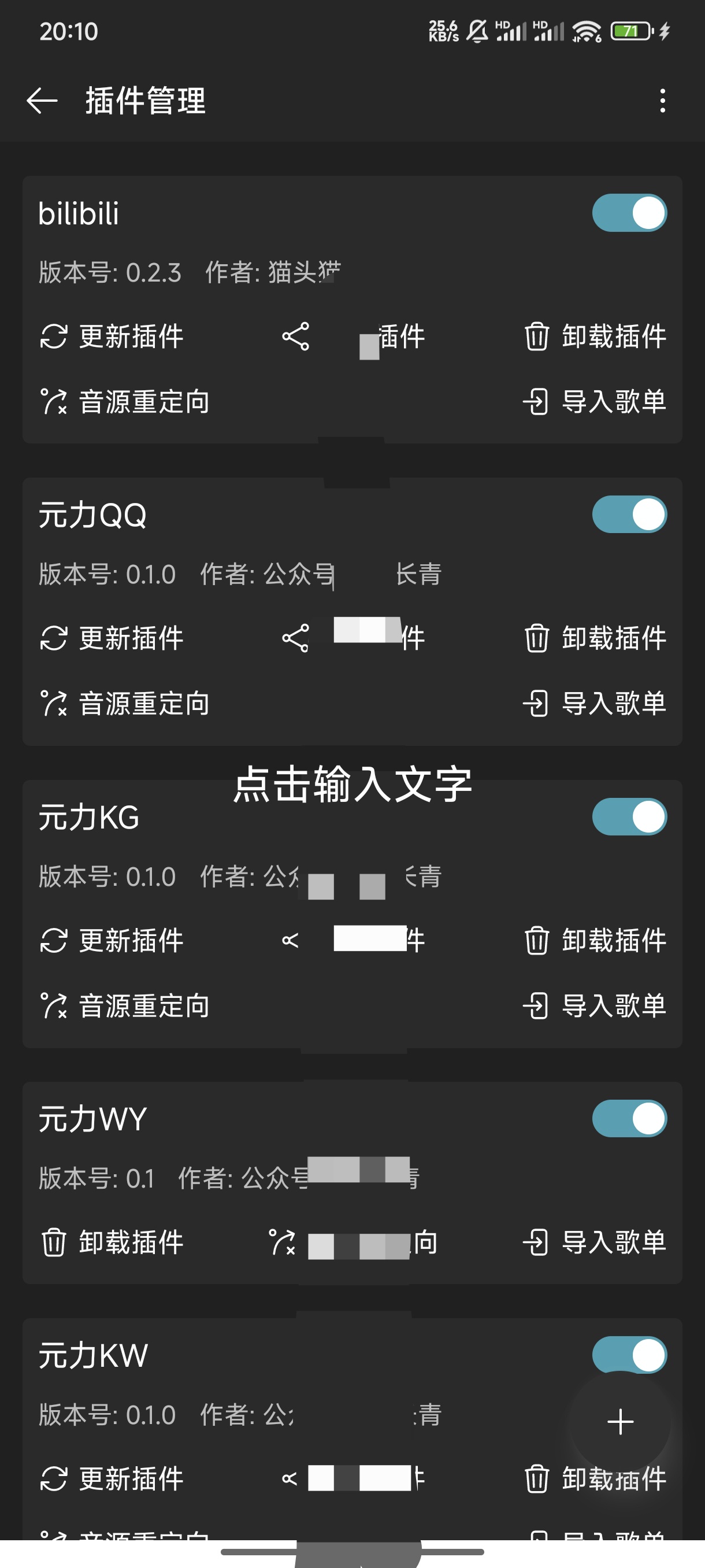This screenshot has height=1568, width=705.
Task: Uninstall the 元力WY plugin
Action: [112, 1242]
